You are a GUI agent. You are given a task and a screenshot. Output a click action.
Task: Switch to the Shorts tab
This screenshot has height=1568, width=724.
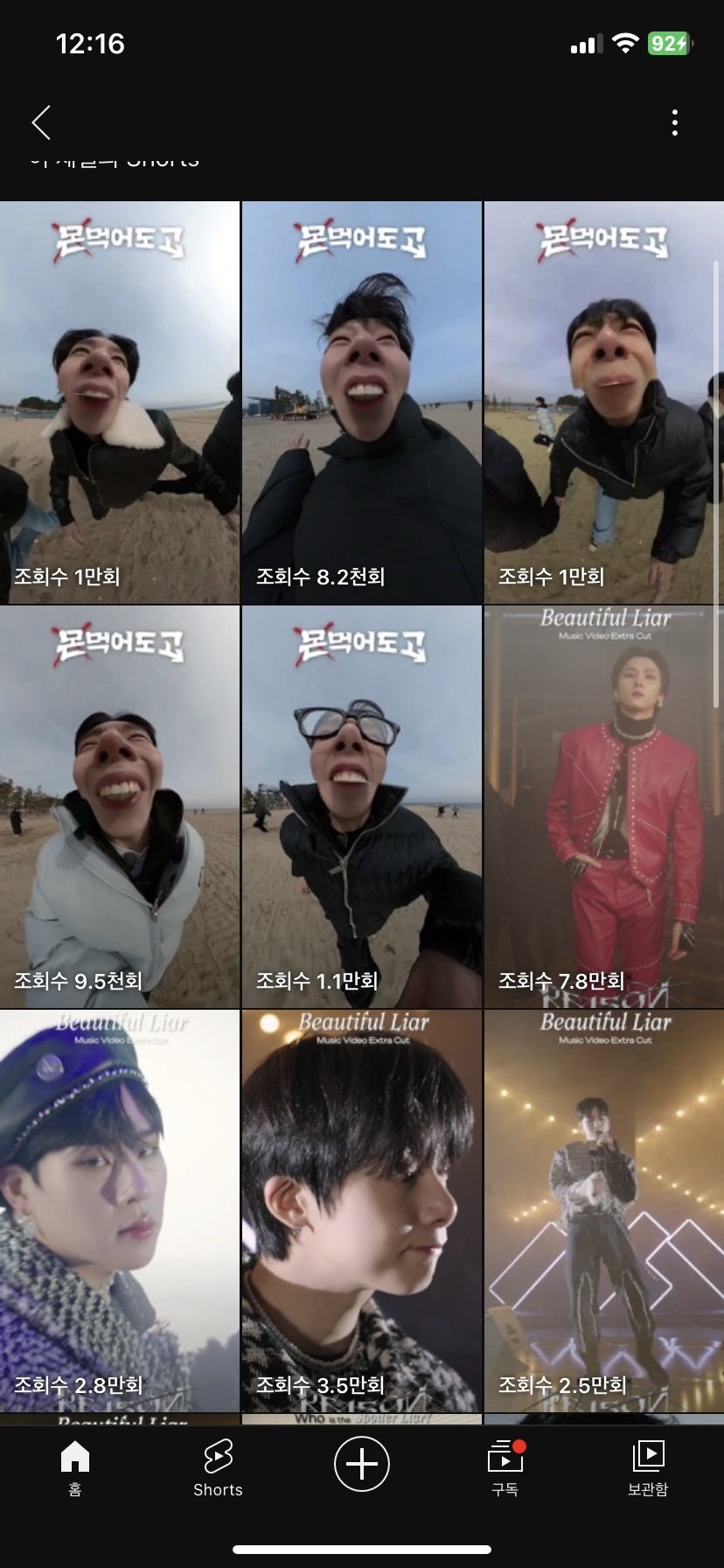[x=218, y=1468]
